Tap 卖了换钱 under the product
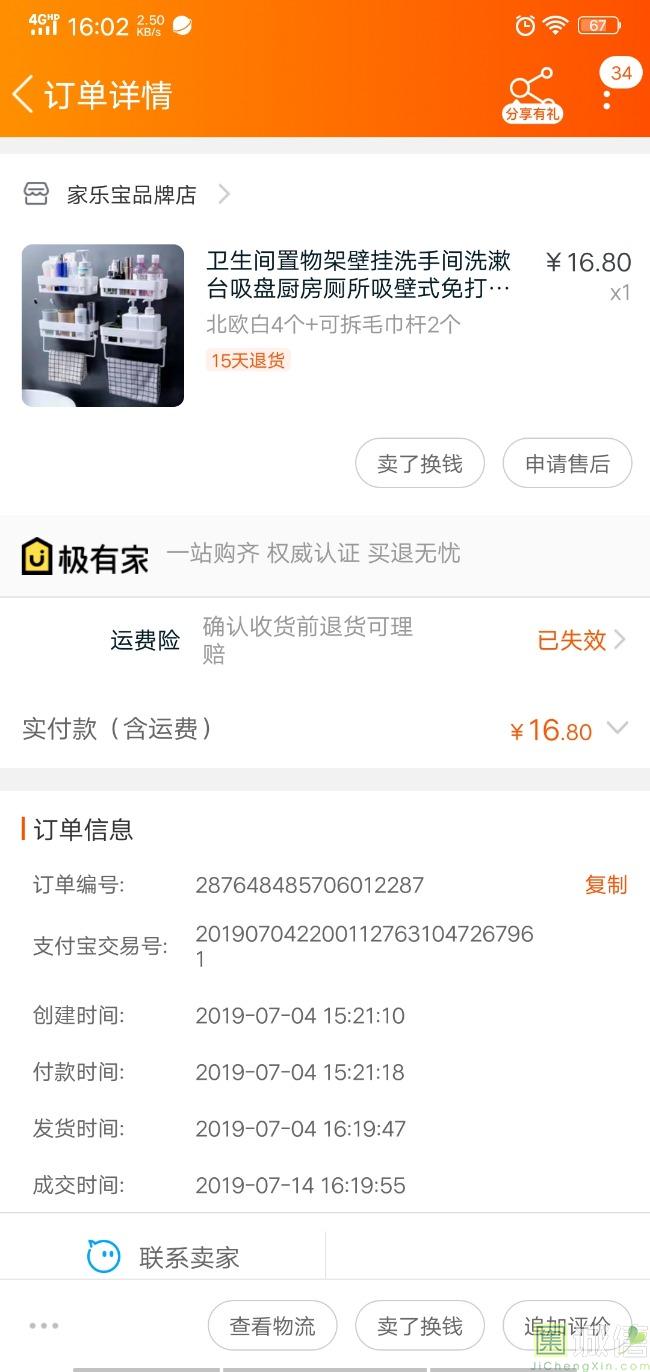Image resolution: width=650 pixels, height=1372 pixels. (x=420, y=464)
